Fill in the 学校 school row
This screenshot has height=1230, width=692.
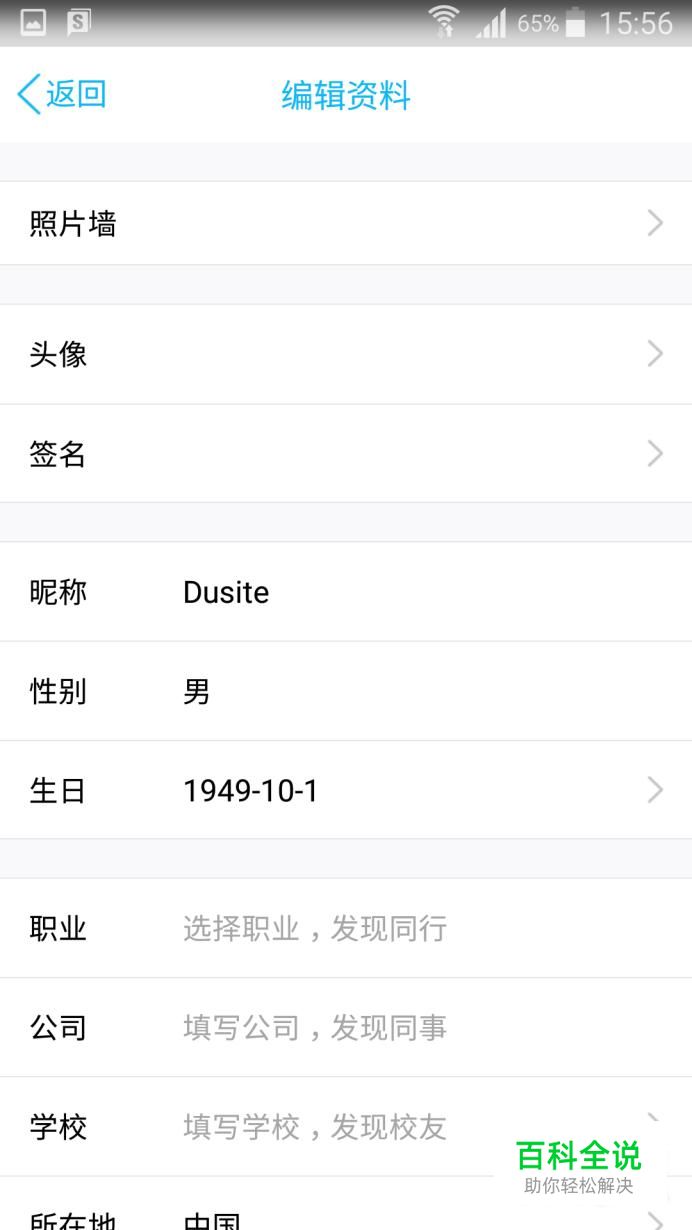tap(346, 1127)
